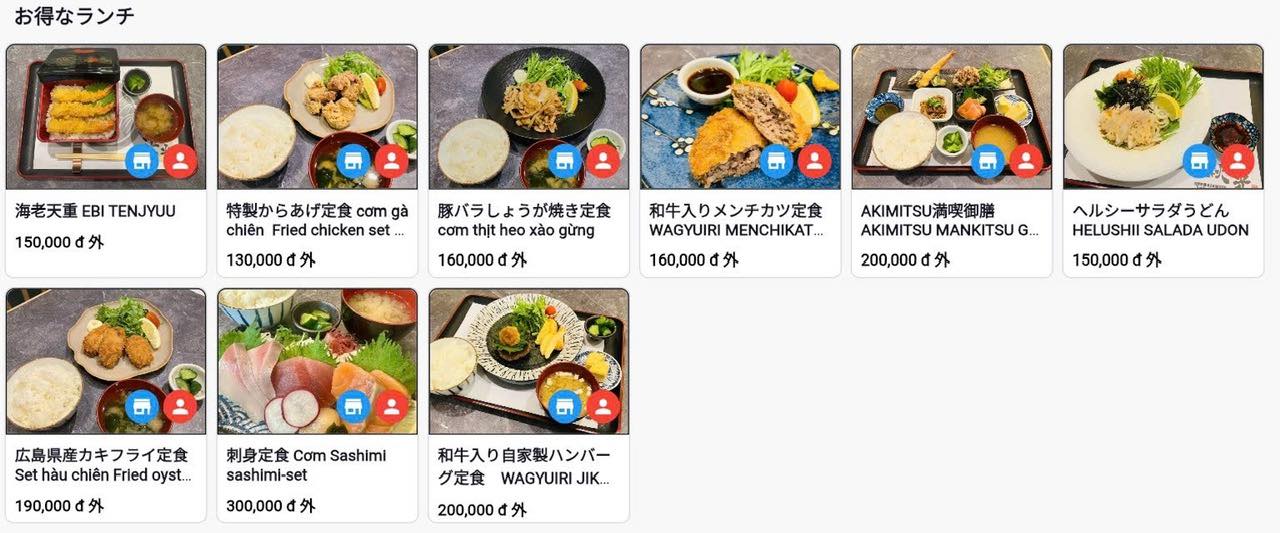The height and width of the screenshot is (533, 1280).
Task: Tap the red person icon on Fried oyster set
Action: pyautogui.click(x=180, y=406)
